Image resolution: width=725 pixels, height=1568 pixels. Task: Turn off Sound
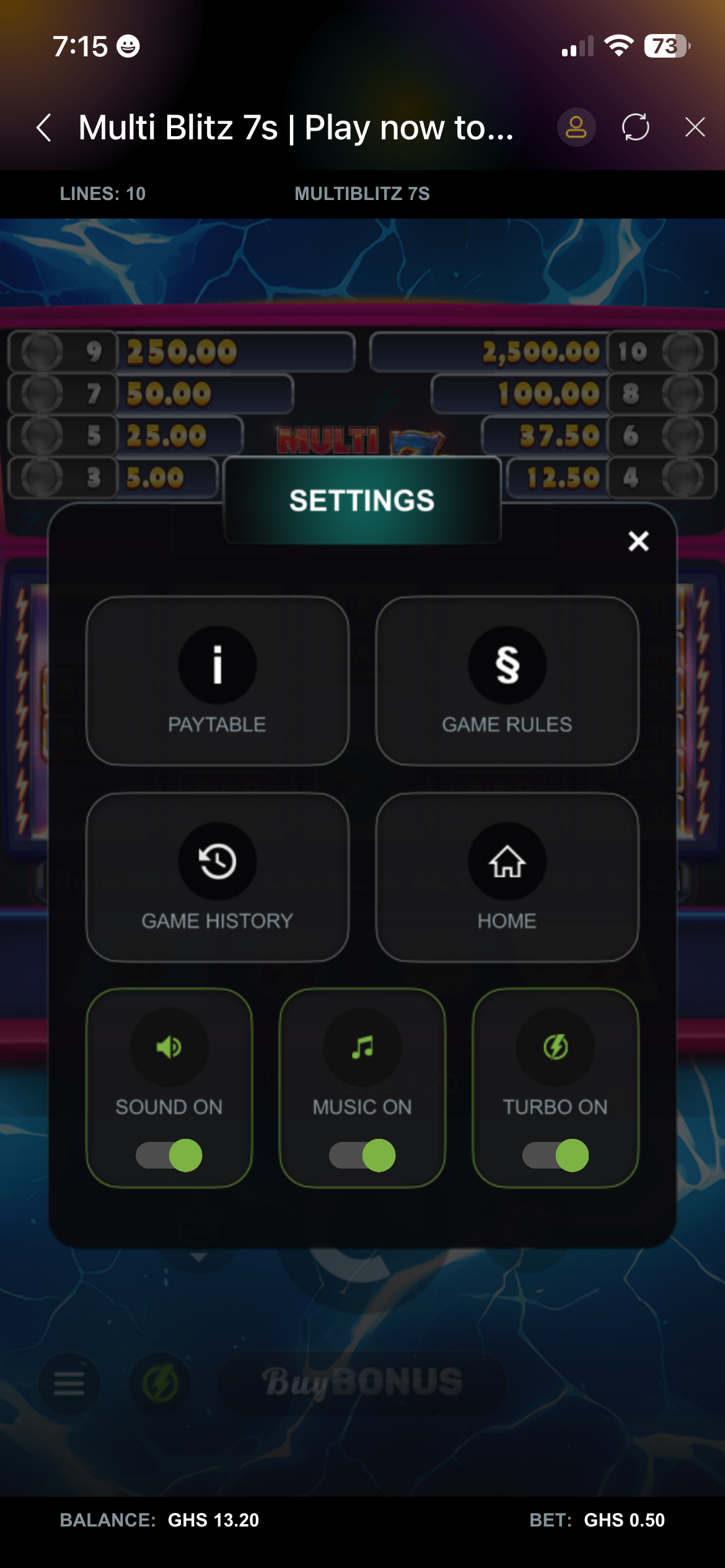(x=169, y=1155)
